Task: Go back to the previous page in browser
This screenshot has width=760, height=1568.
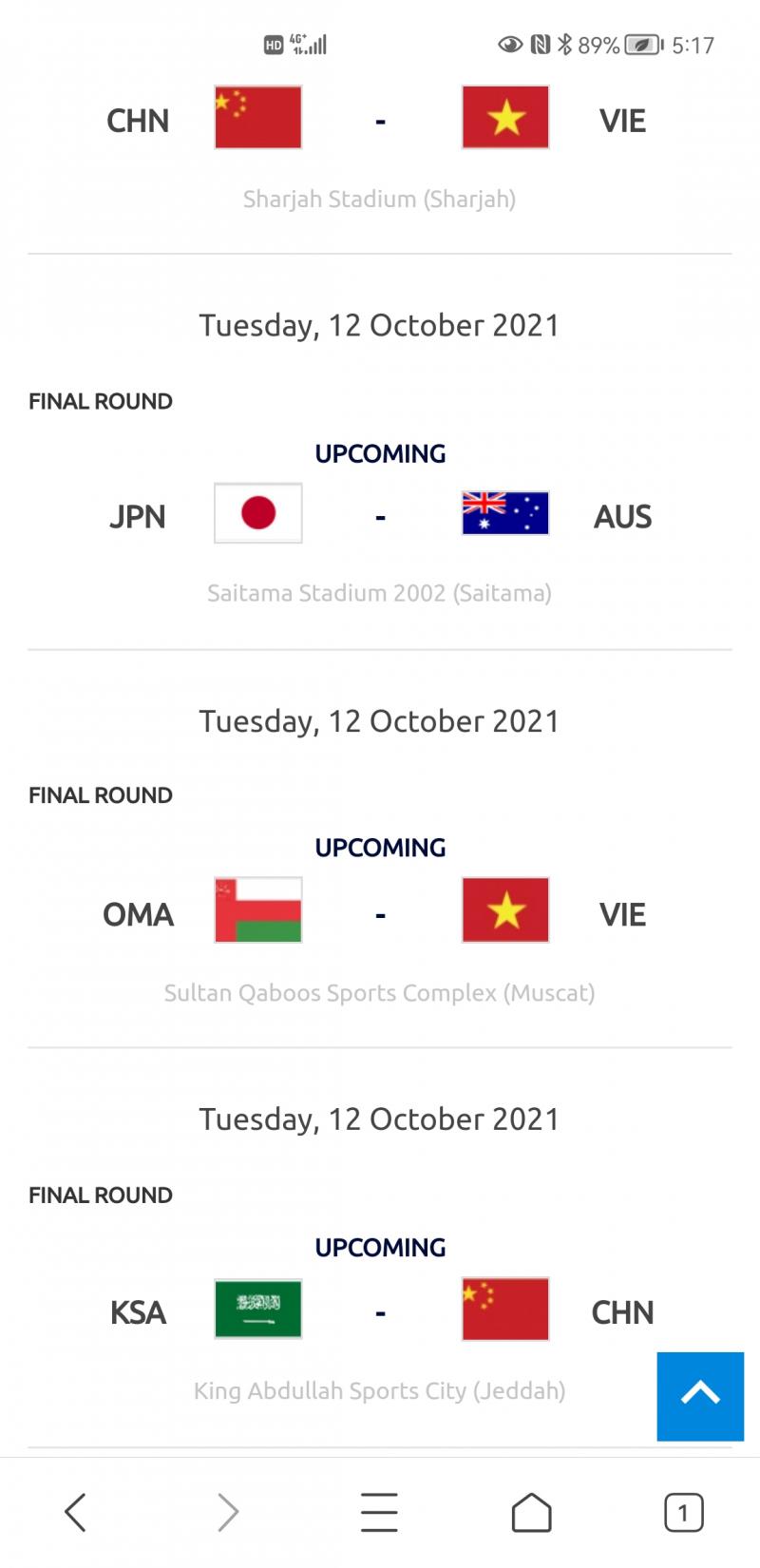Action: click(75, 1512)
